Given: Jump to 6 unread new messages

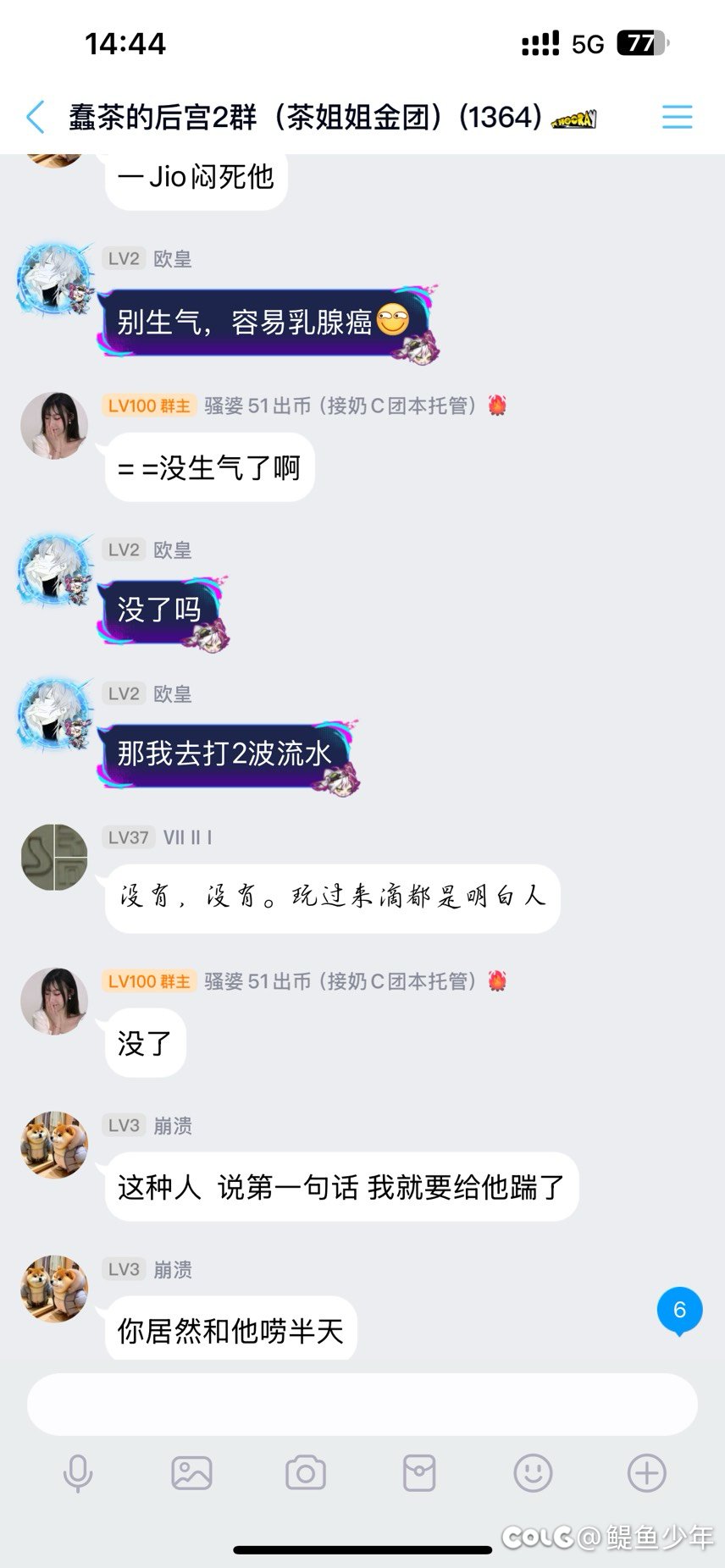Looking at the screenshot, I should tap(679, 1311).
